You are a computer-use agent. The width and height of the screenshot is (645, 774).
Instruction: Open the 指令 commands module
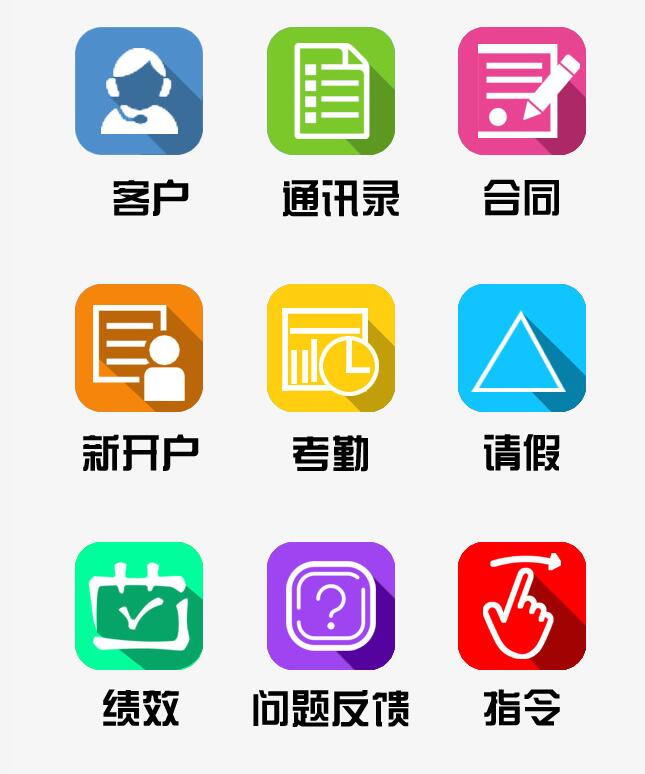click(x=522, y=606)
